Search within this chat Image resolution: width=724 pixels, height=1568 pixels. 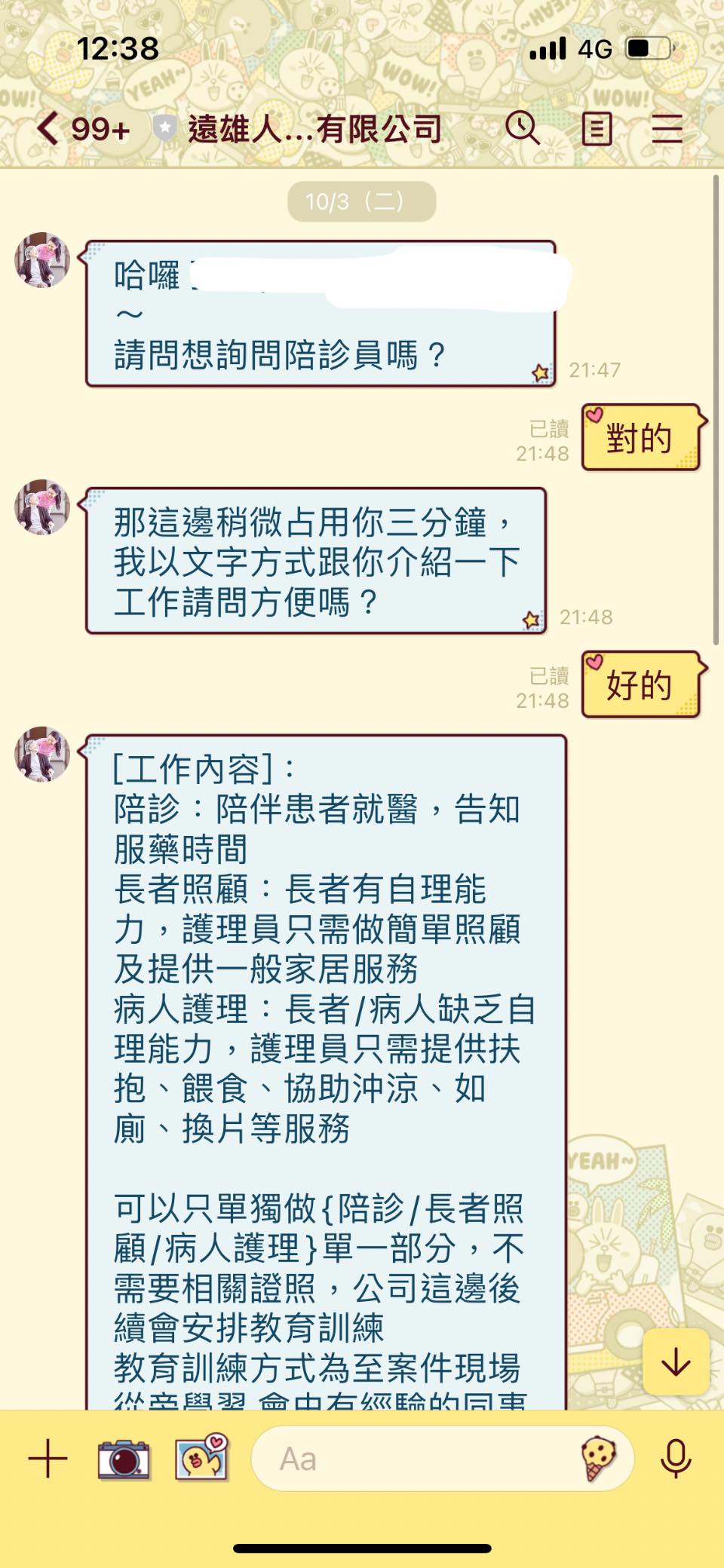click(522, 128)
